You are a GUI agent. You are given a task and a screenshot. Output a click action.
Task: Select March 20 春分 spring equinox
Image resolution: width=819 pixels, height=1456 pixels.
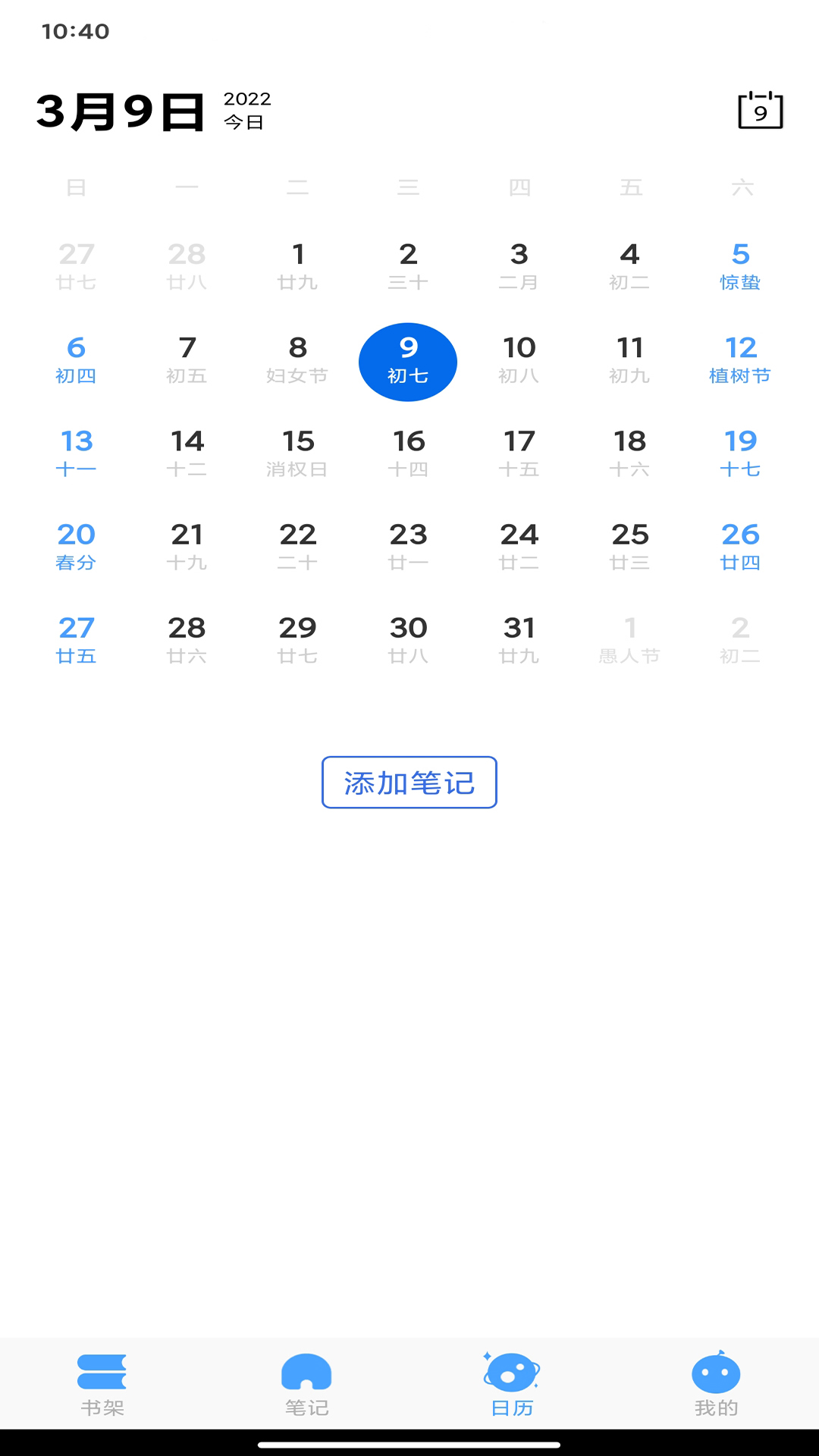[77, 548]
